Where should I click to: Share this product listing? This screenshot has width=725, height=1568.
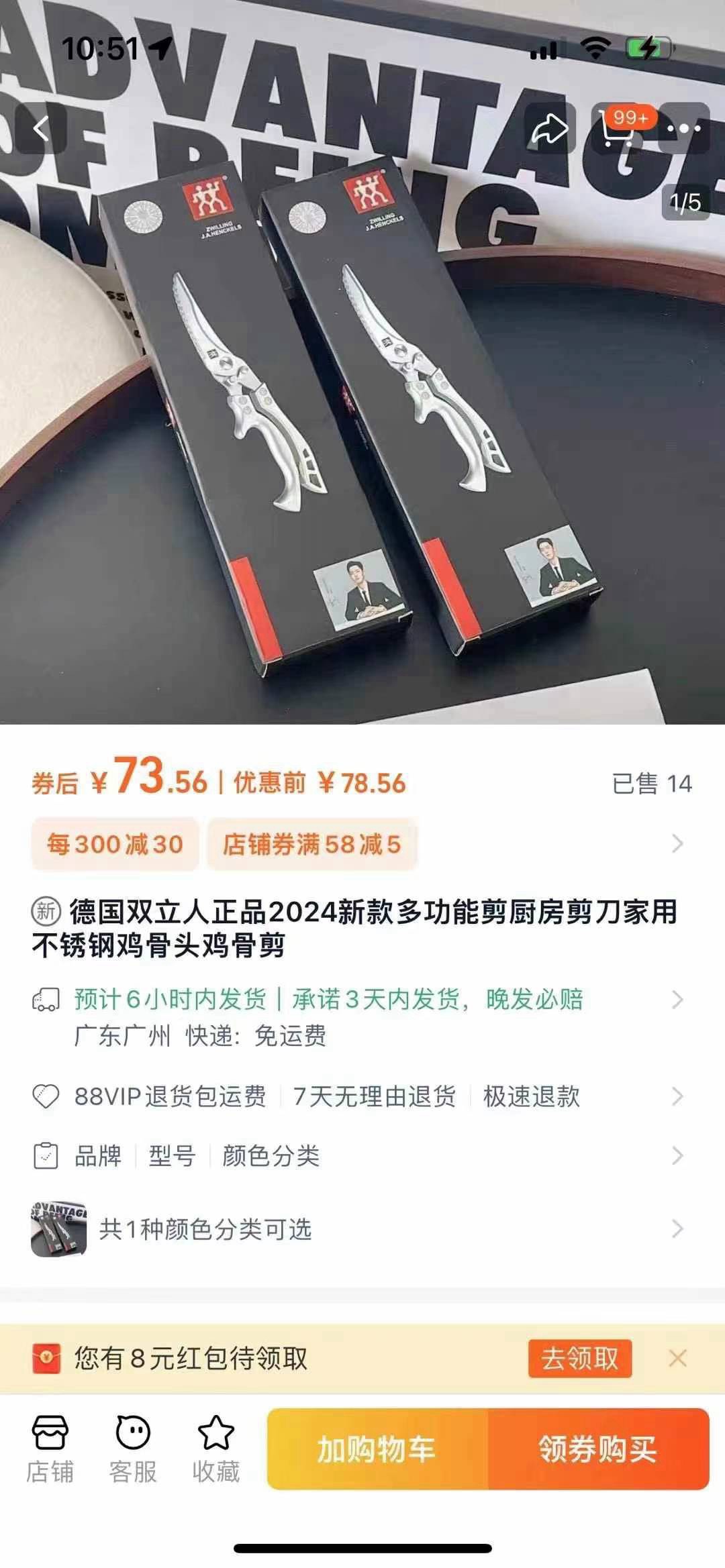(x=549, y=128)
